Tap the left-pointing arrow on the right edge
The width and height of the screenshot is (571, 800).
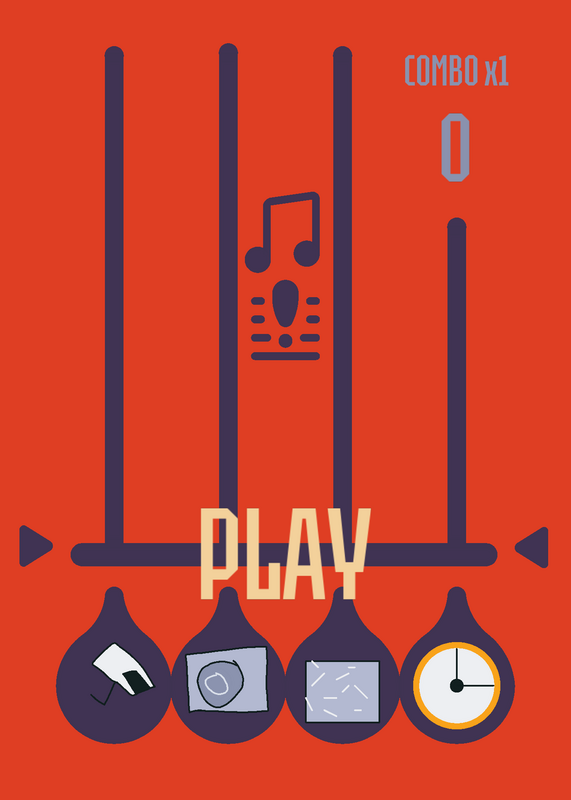(531, 547)
